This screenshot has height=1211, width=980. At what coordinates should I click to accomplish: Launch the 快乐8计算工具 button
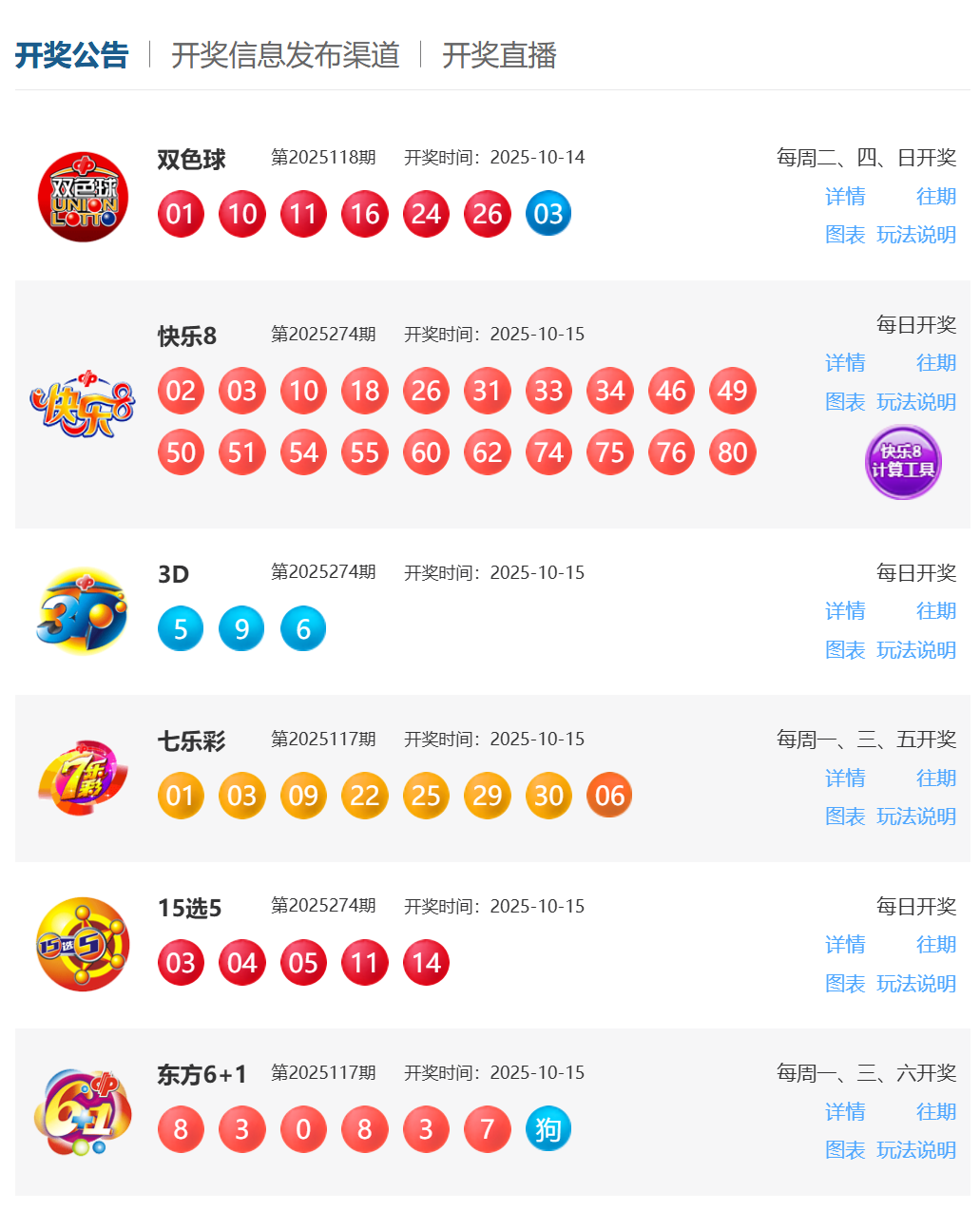point(903,462)
